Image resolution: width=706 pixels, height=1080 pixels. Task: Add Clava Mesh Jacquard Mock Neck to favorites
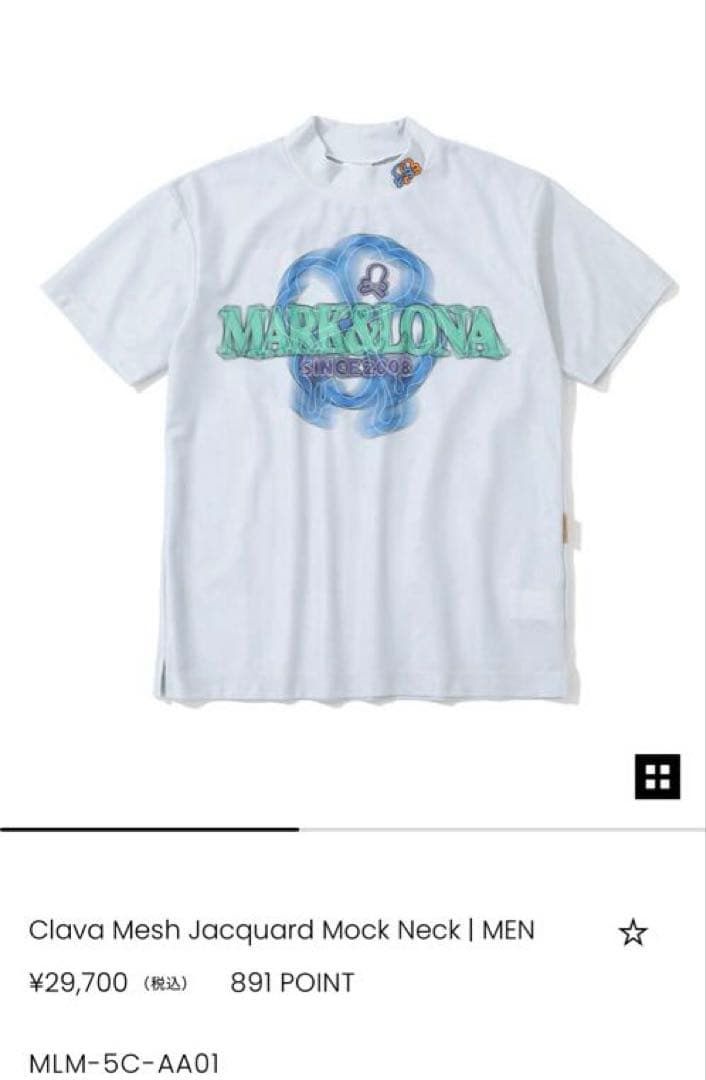coord(633,934)
